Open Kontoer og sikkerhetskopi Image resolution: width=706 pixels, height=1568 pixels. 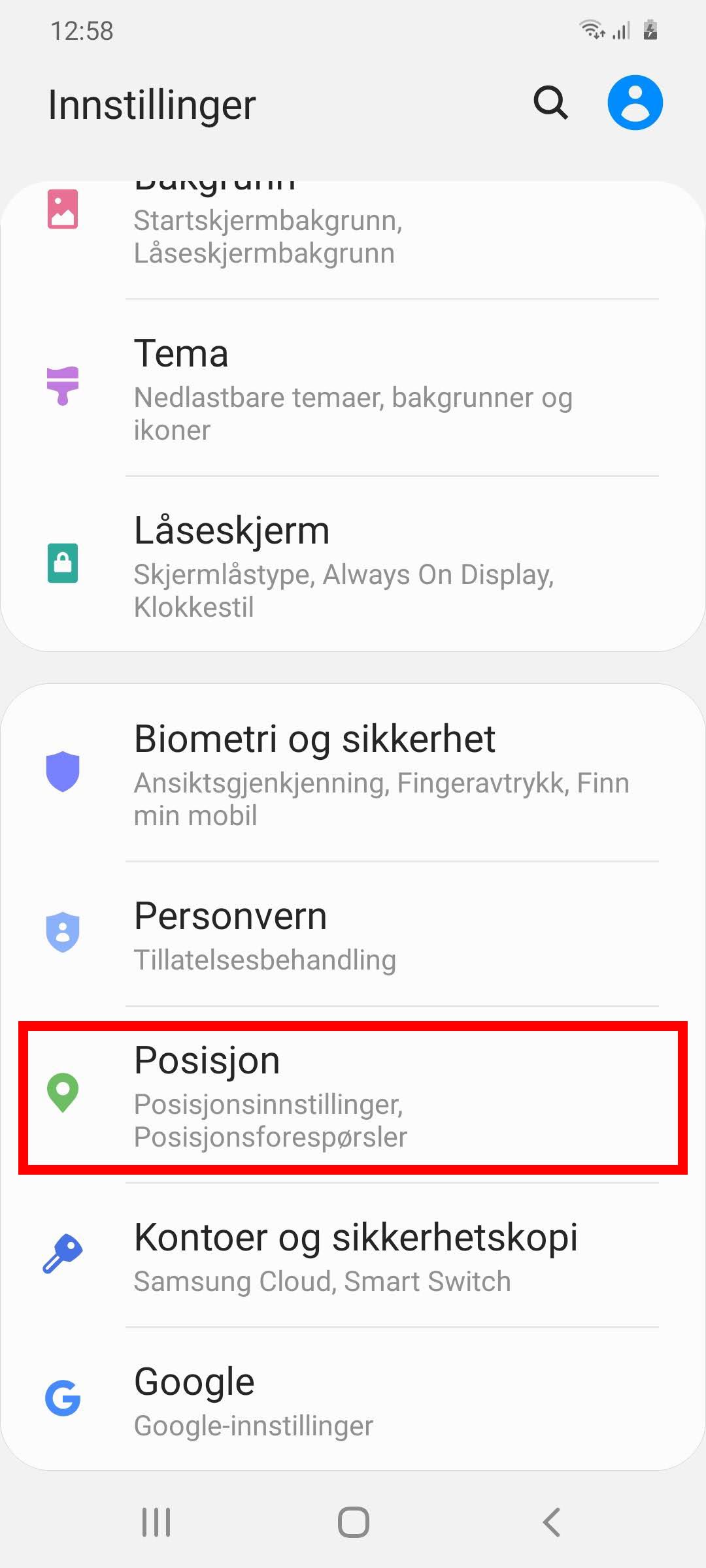(x=353, y=1255)
